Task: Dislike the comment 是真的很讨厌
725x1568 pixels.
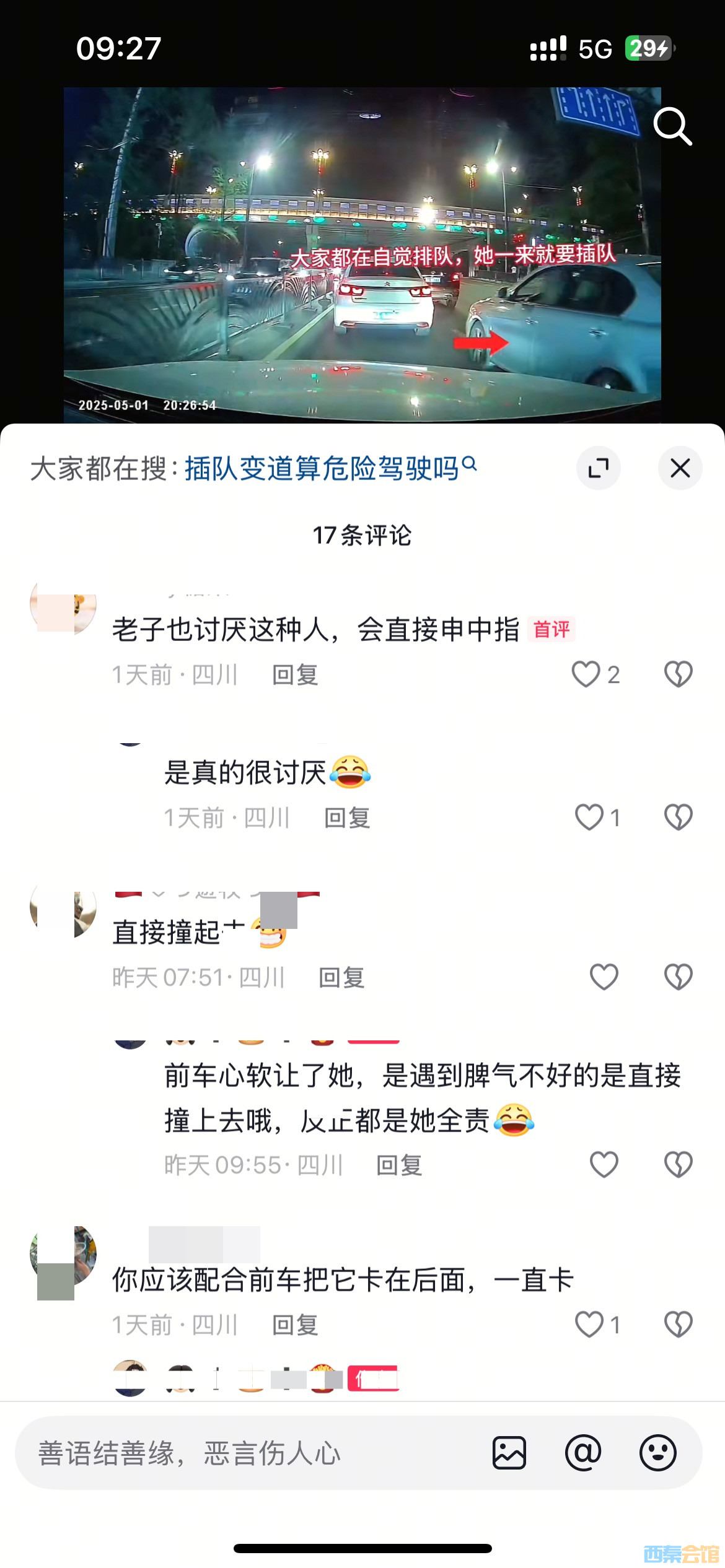Action: (x=678, y=817)
